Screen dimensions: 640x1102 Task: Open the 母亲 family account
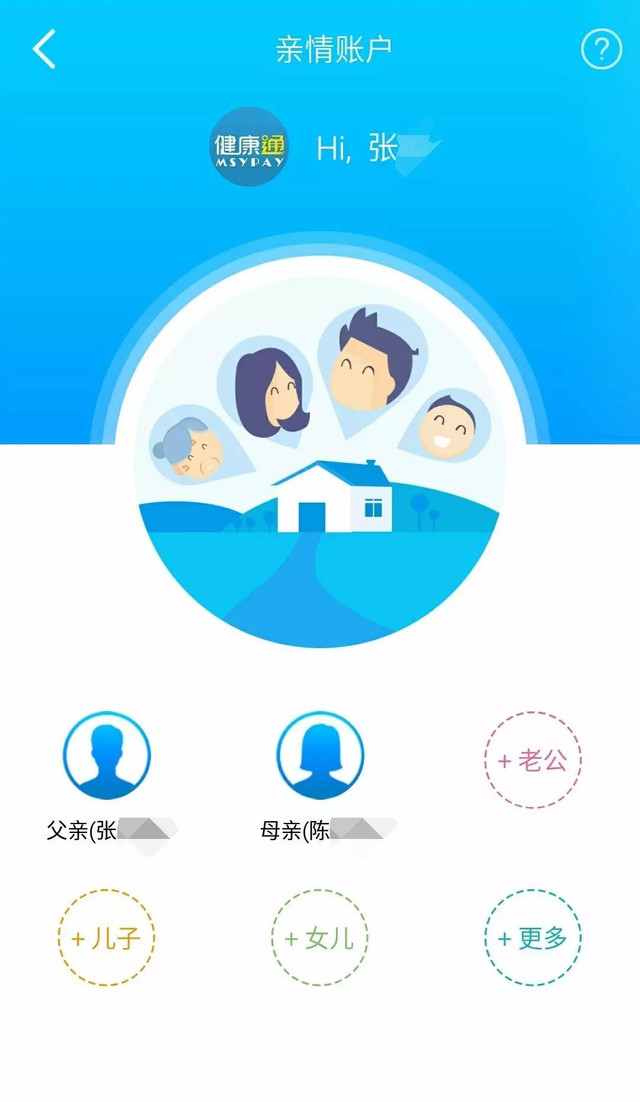(320, 756)
